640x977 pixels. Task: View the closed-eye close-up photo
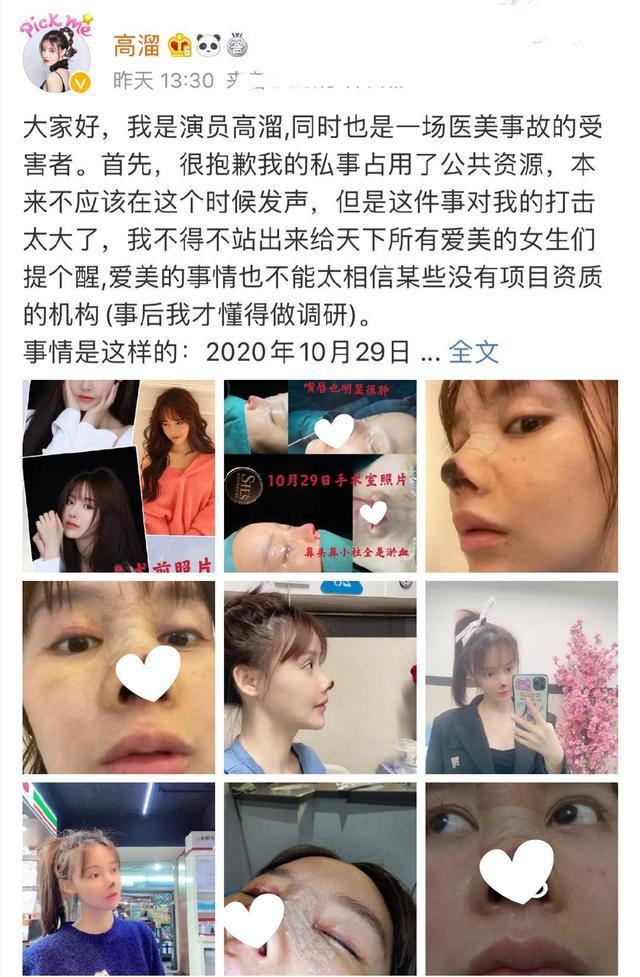coord(320,878)
